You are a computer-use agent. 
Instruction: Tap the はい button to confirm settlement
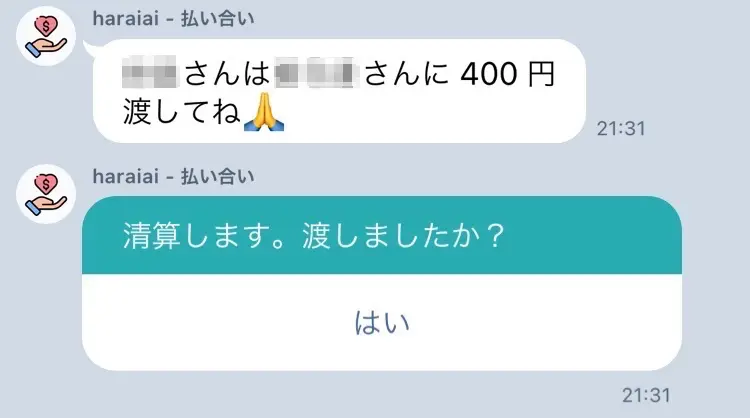click(382, 323)
